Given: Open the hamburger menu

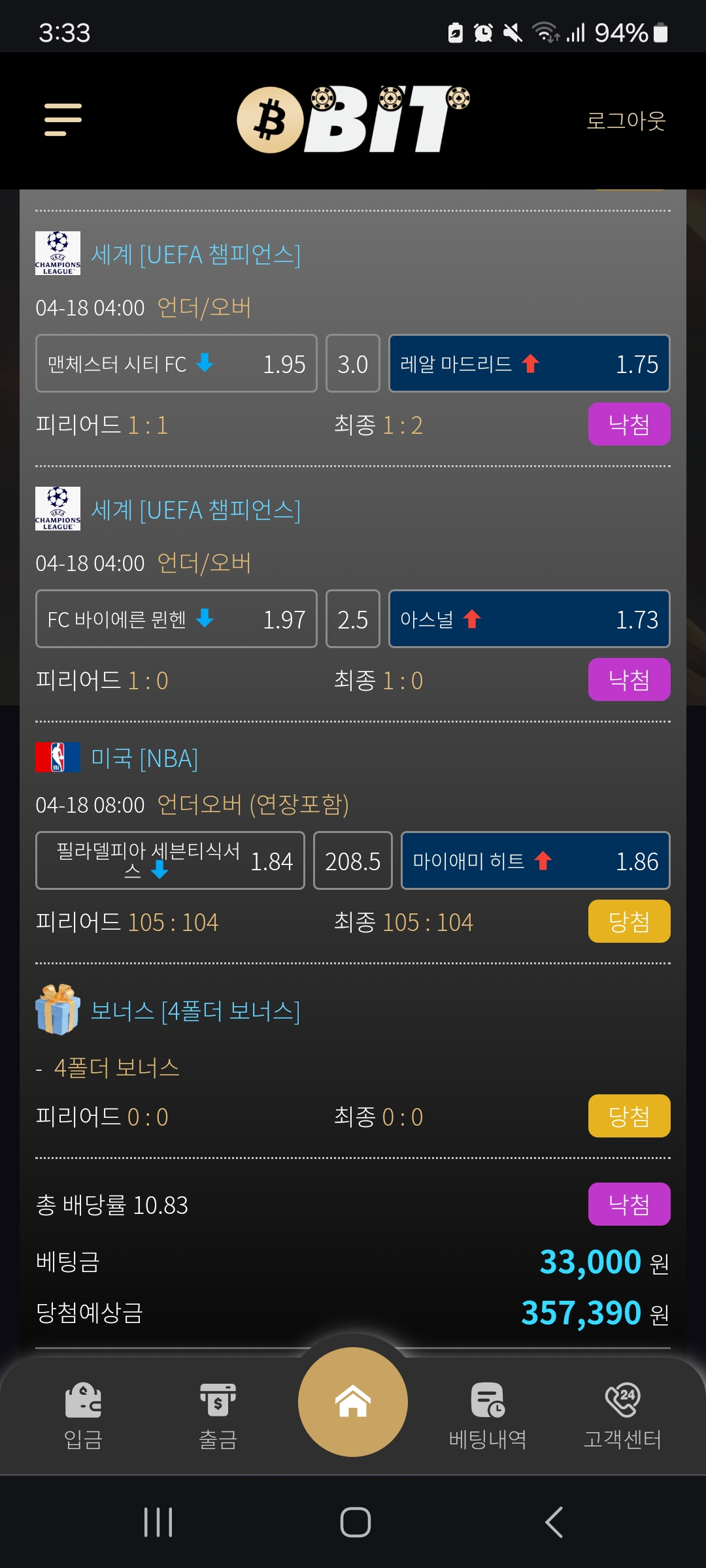Looking at the screenshot, I should coord(63,120).
